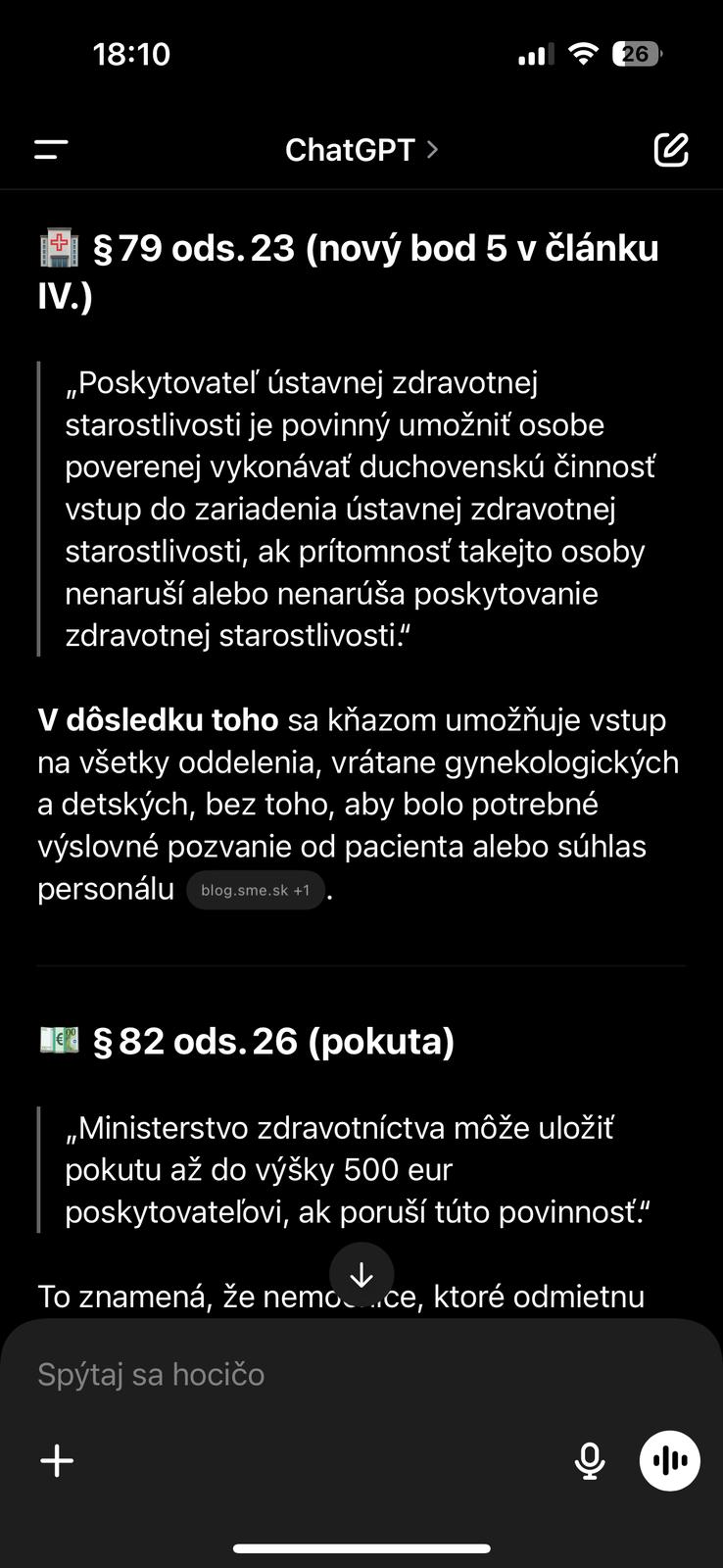Screen dimensions: 723x1568
Task: Jump to the bottom of the conversation
Action: [361, 1274]
